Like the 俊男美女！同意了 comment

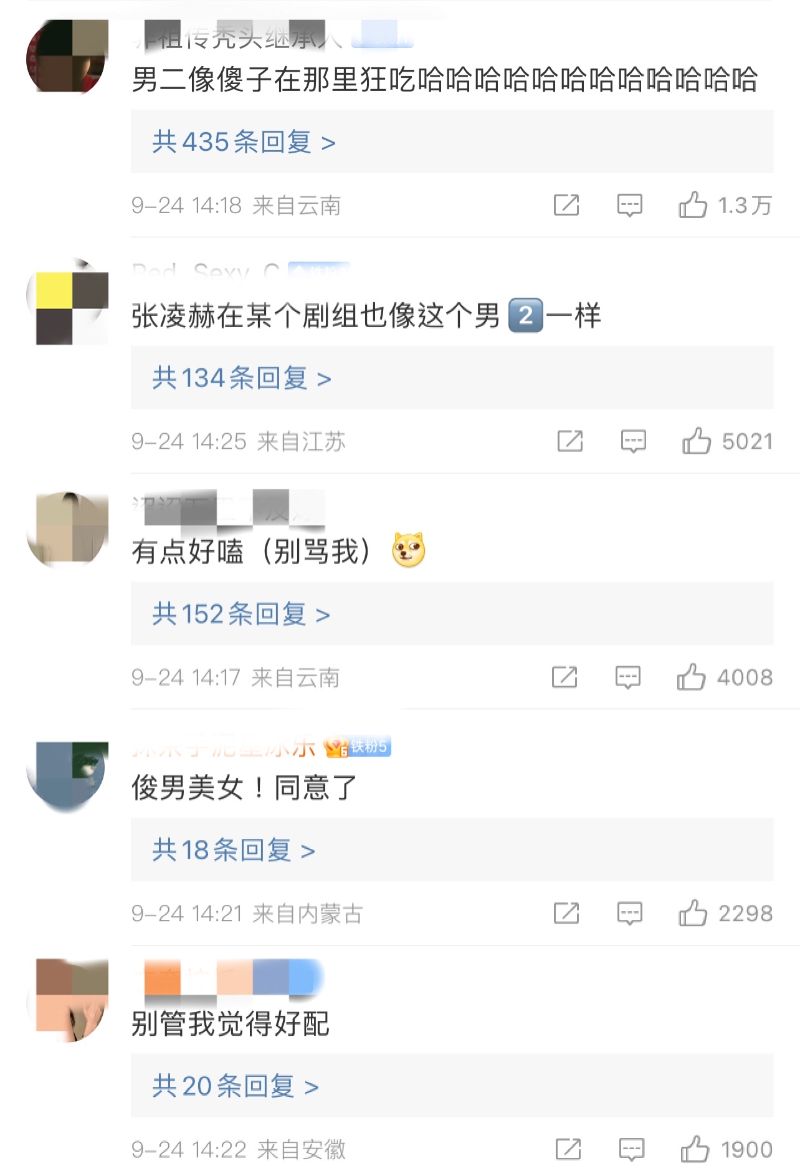pyautogui.click(x=693, y=914)
